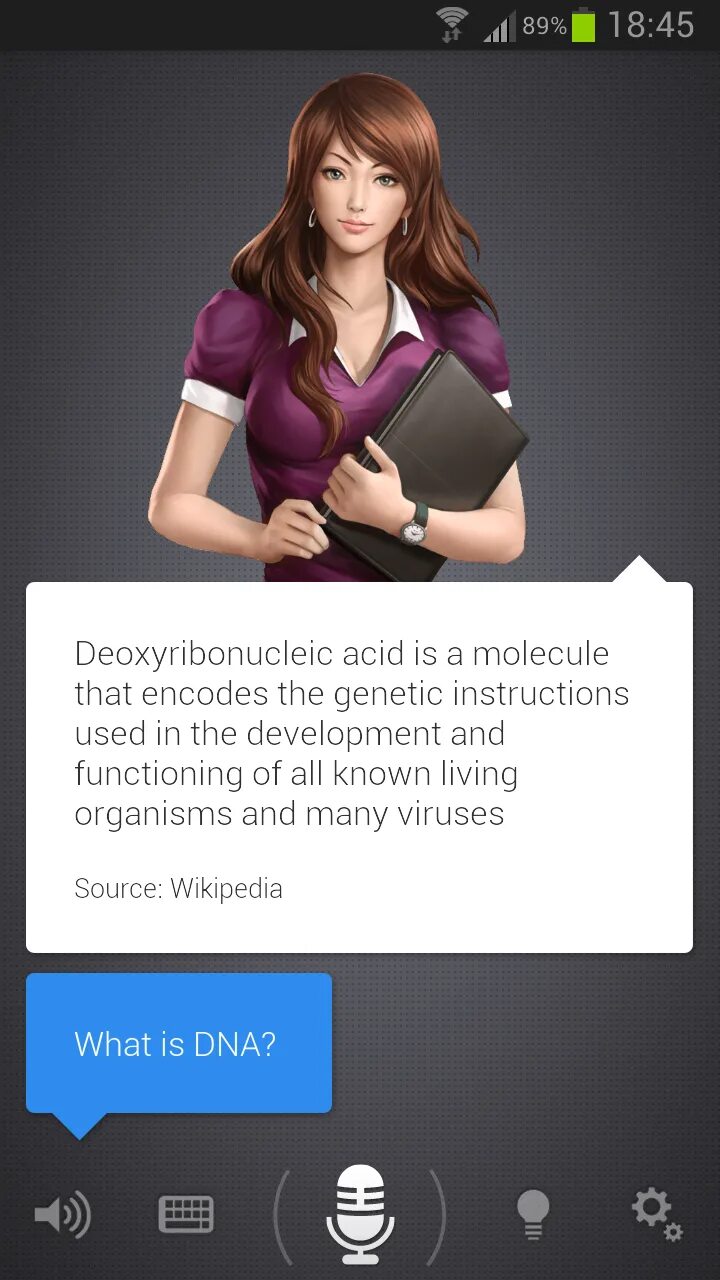Screen dimensions: 720x1280
Task: Open the lightbulb tips
Action: click(x=533, y=1215)
